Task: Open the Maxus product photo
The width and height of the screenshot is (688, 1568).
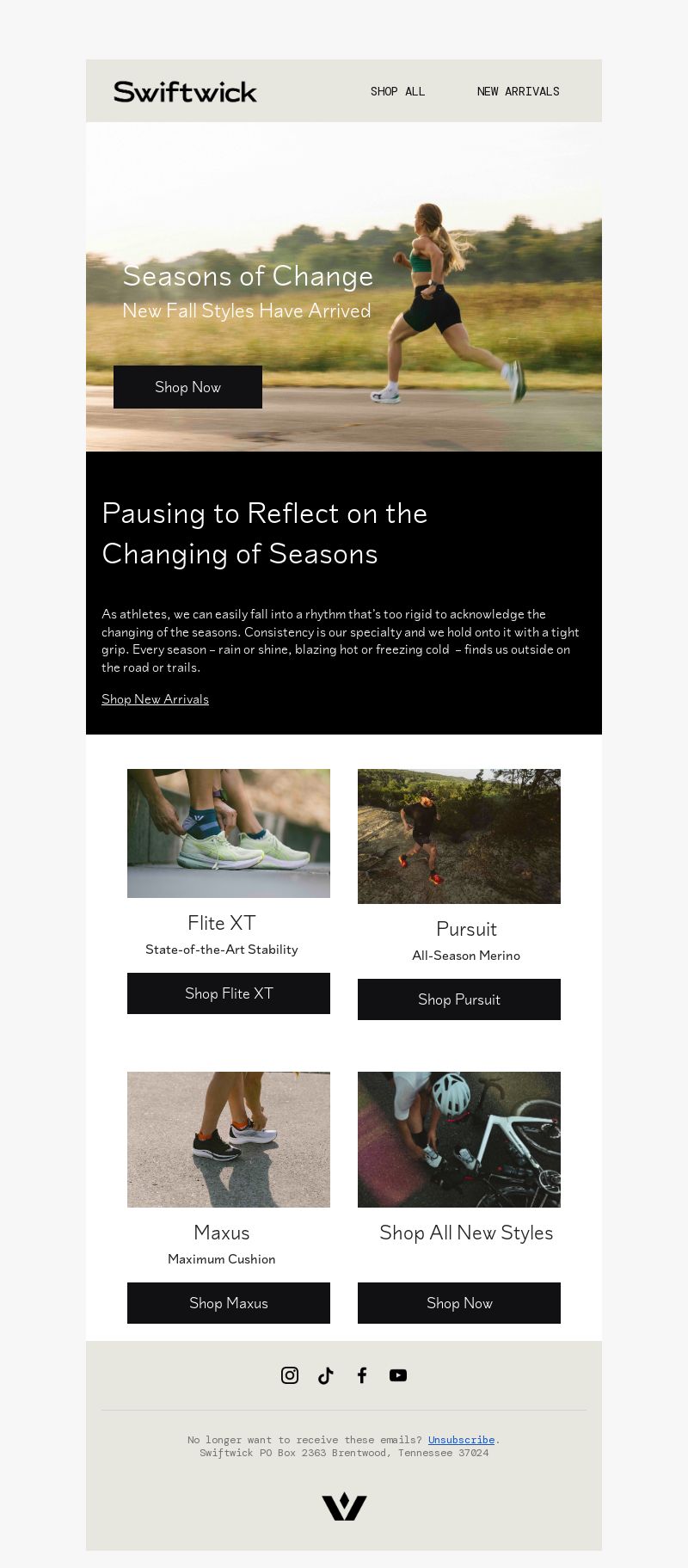Action: [229, 1139]
